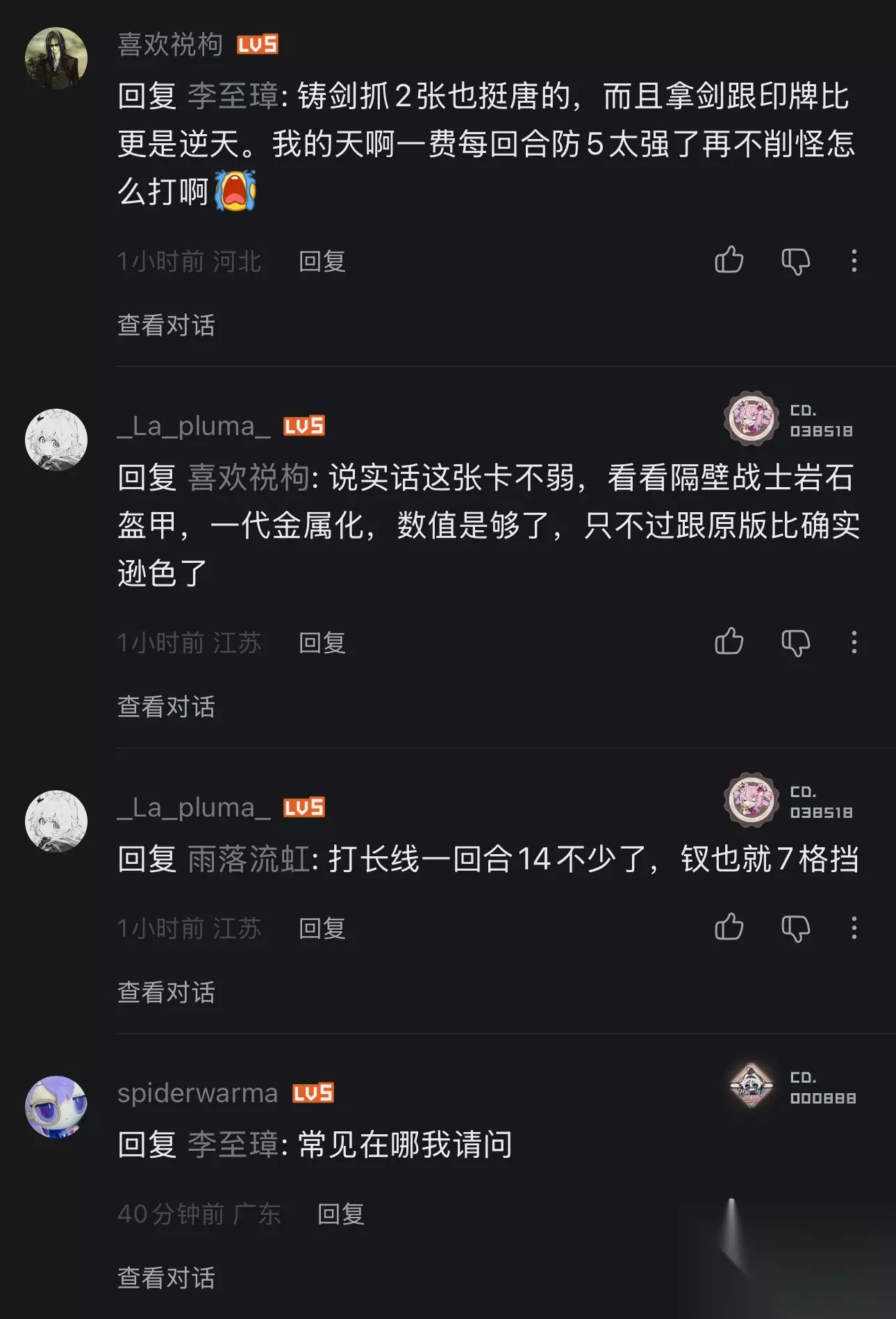This screenshot has height=1319, width=896.
Task: Reply to 喜欢祱枸's comment from 河北
Action: 322,261
